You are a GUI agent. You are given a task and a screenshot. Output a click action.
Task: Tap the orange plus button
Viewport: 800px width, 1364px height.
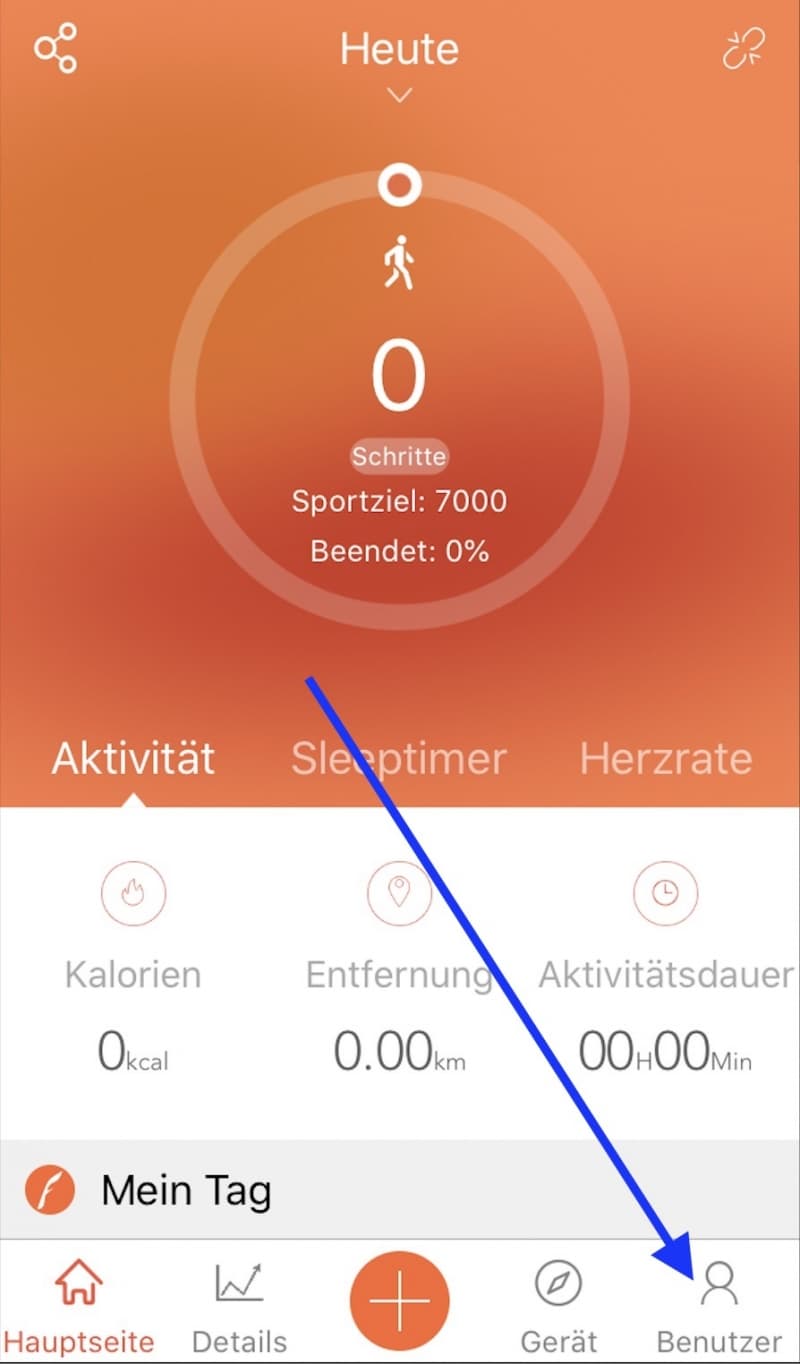(399, 1300)
